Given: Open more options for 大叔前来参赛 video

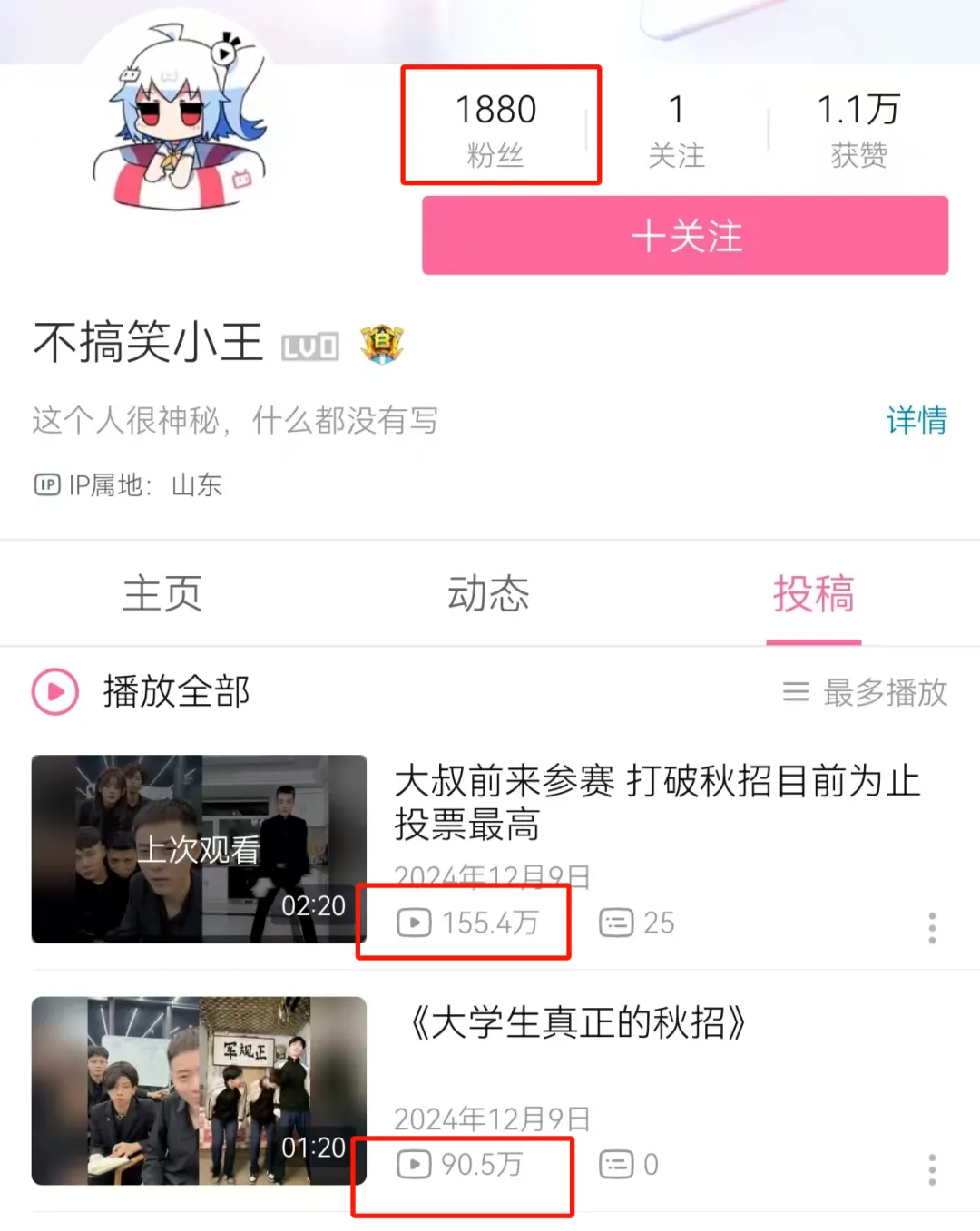Looking at the screenshot, I should [932, 927].
